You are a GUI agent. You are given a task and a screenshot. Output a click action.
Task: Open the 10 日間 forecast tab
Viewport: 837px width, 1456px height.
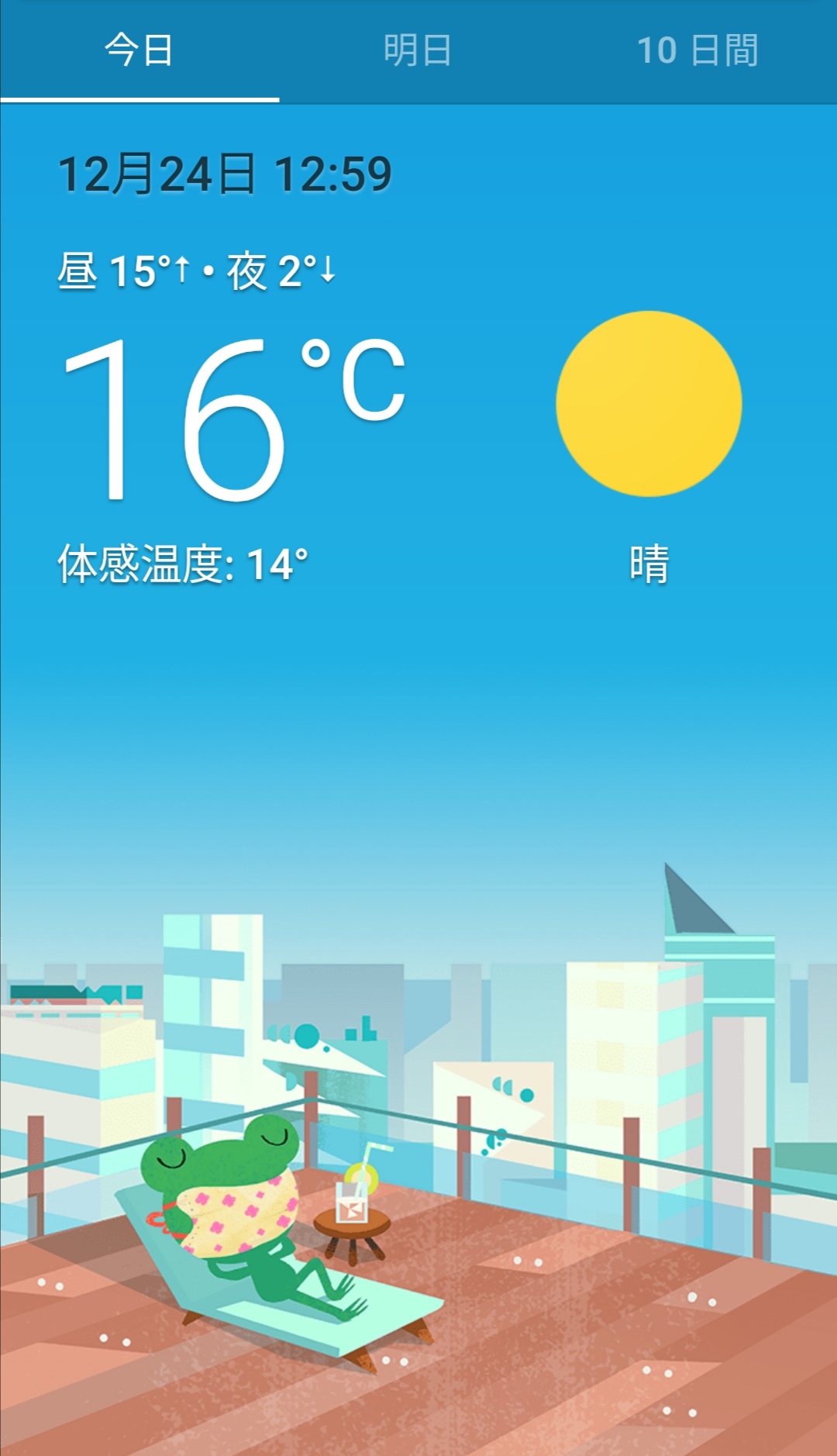[697, 51]
